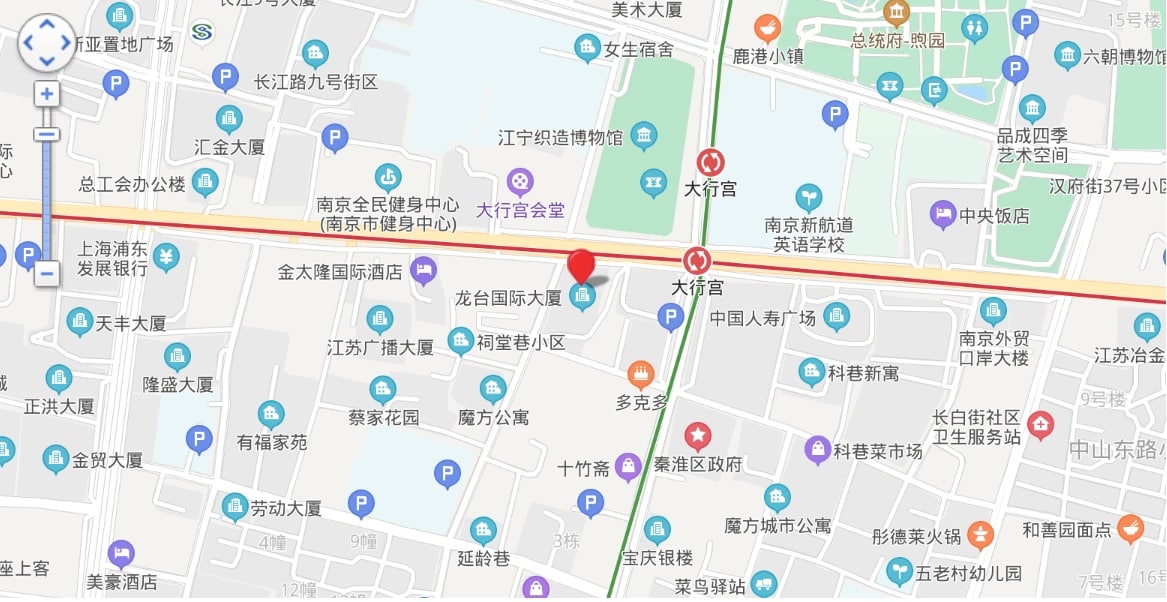Screen dimensions: 1167x602
Task: Pan the map right with the arrow control
Action: pos(64,43)
